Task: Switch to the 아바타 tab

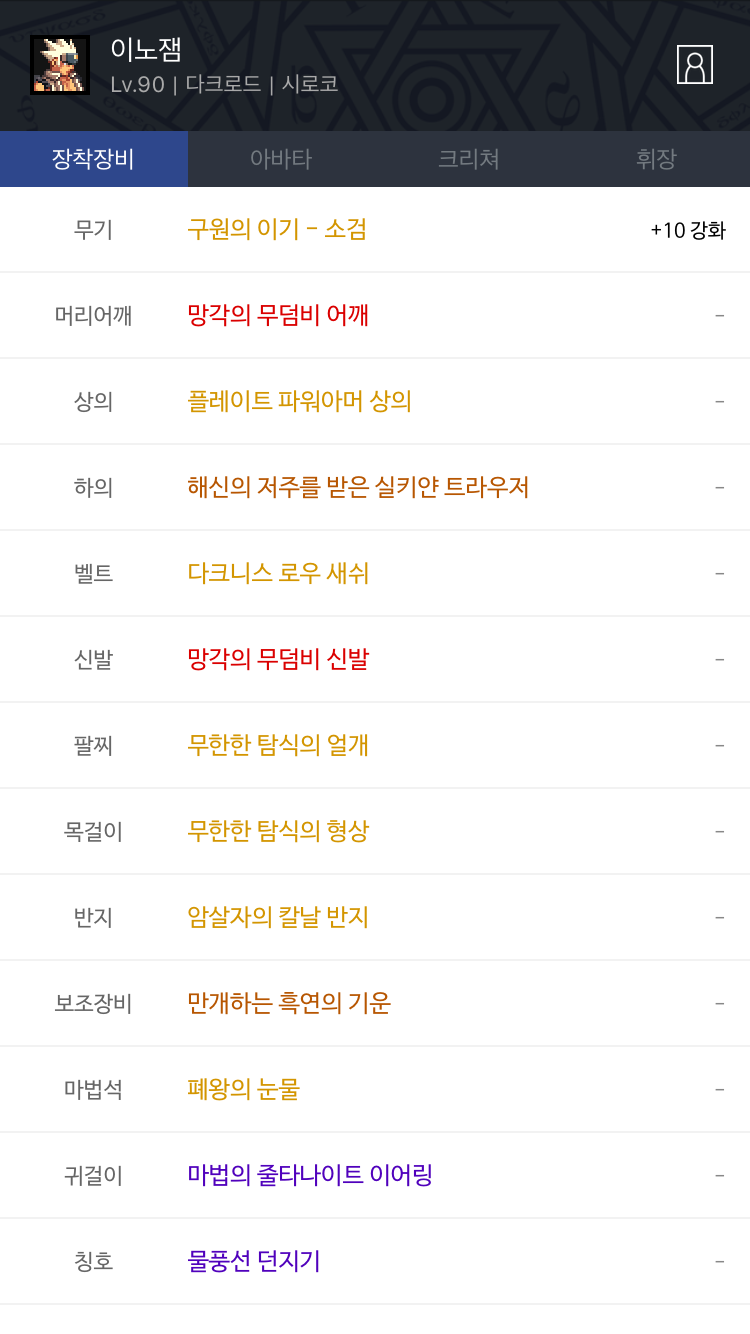Action: (281, 159)
